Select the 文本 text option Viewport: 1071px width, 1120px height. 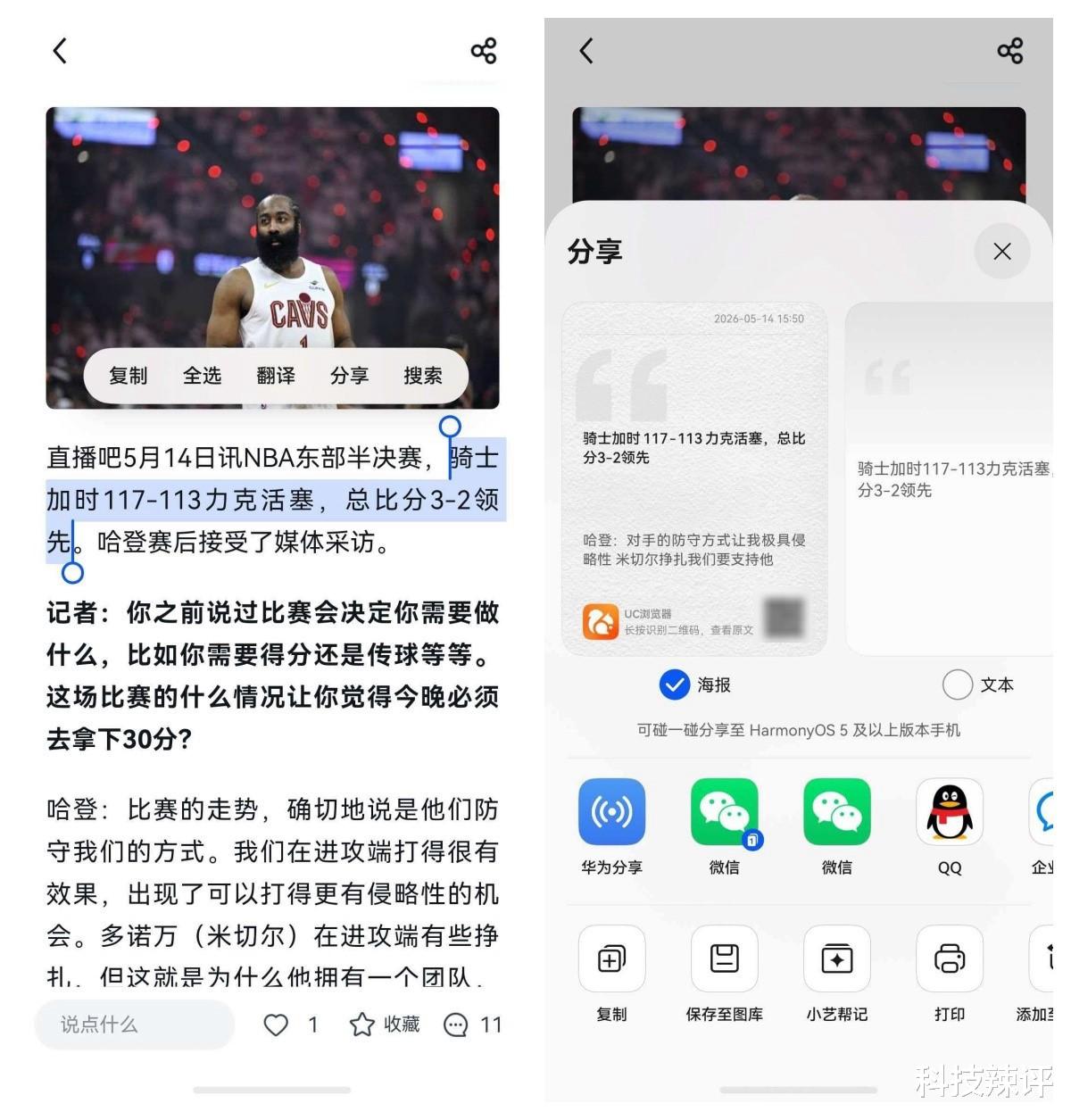coord(978,684)
